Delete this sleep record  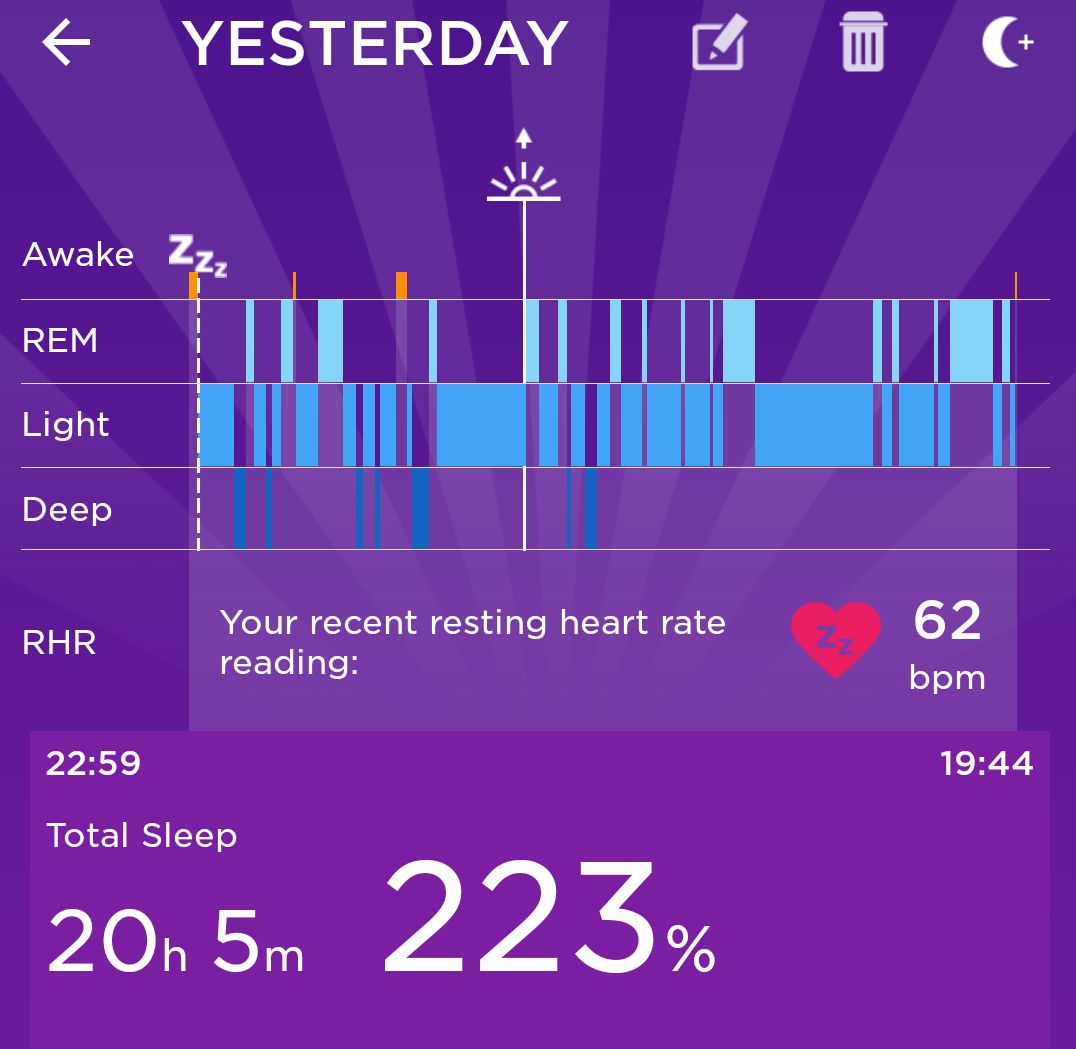pos(863,43)
